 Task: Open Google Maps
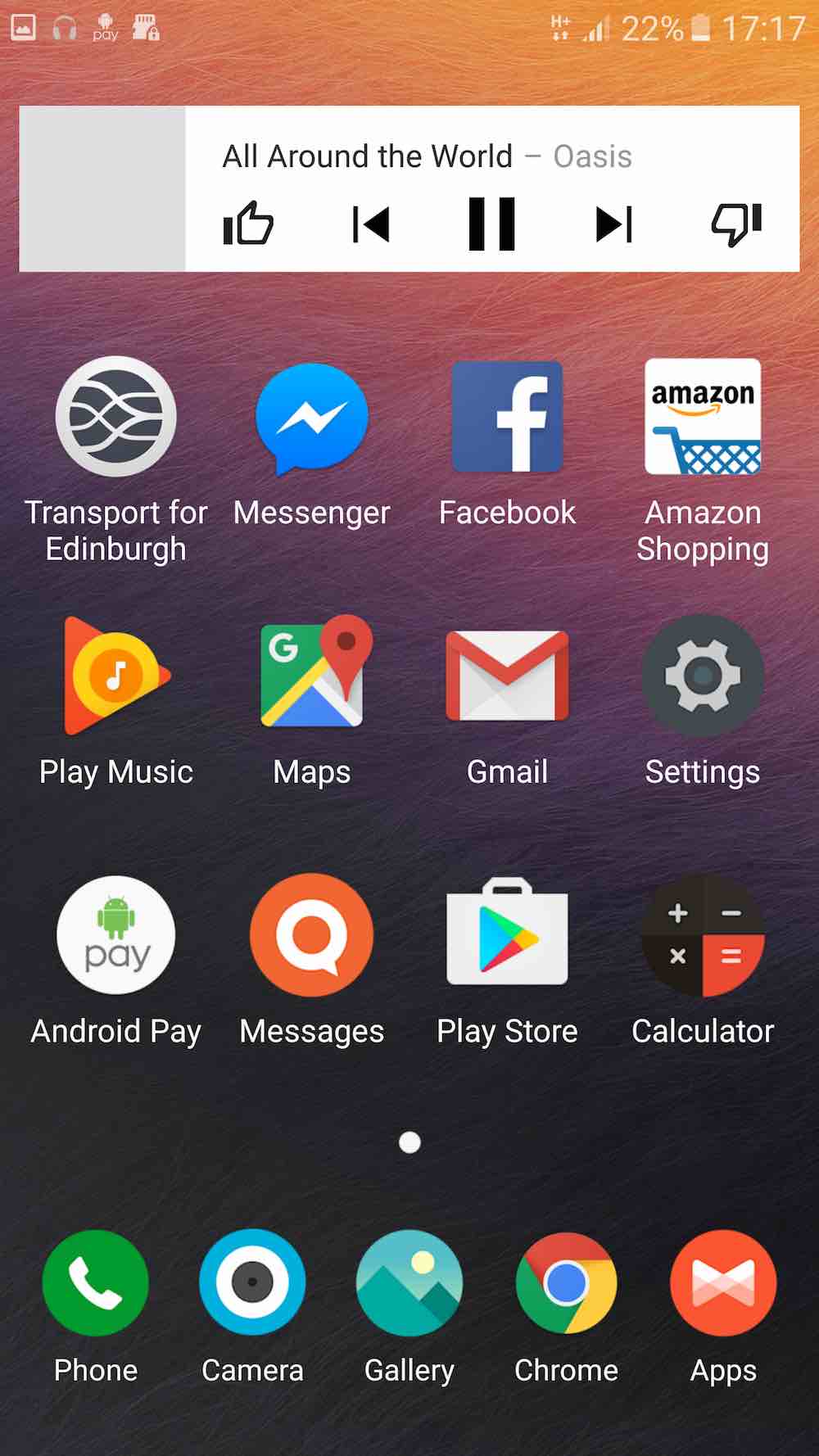click(311, 676)
